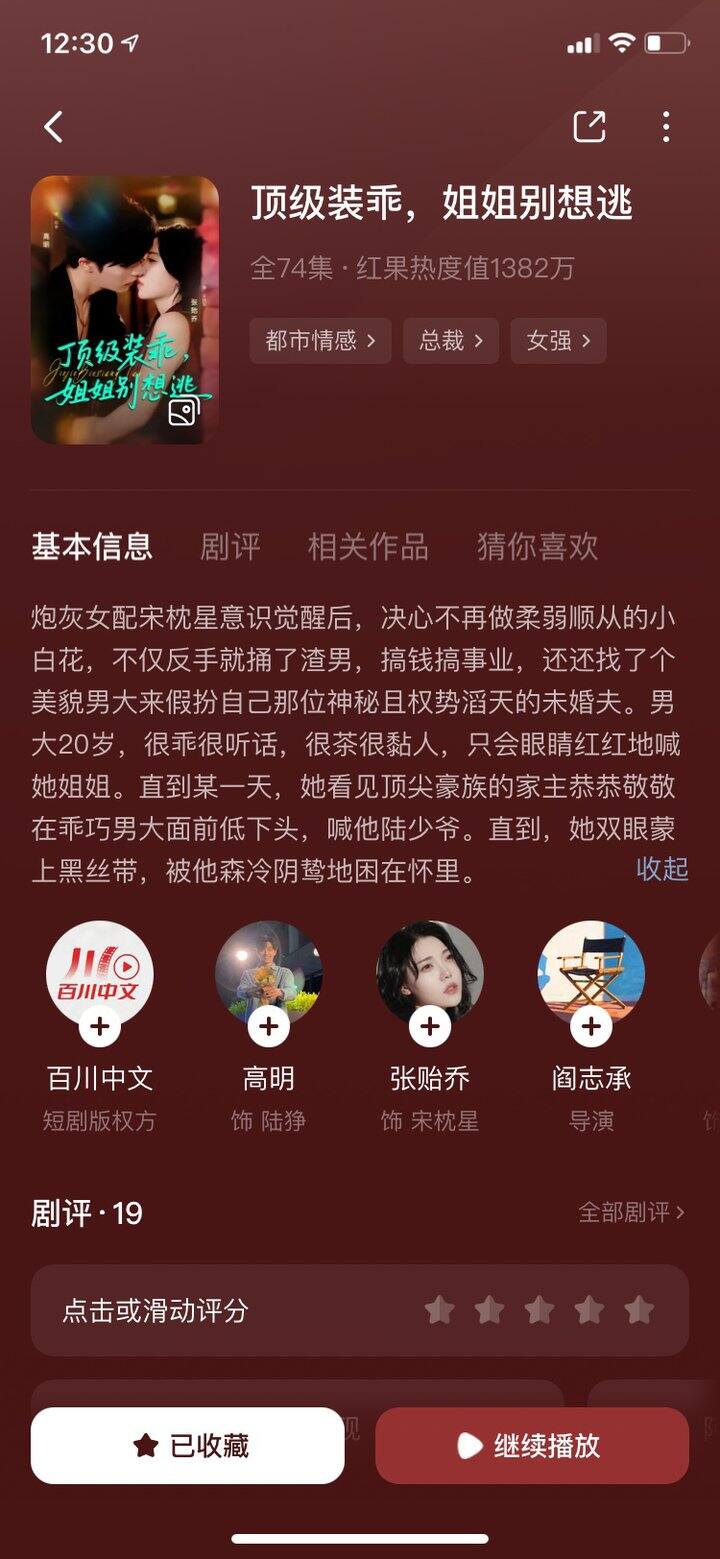
Task: Tap the star icon inside 已收藏
Action: (x=146, y=1445)
